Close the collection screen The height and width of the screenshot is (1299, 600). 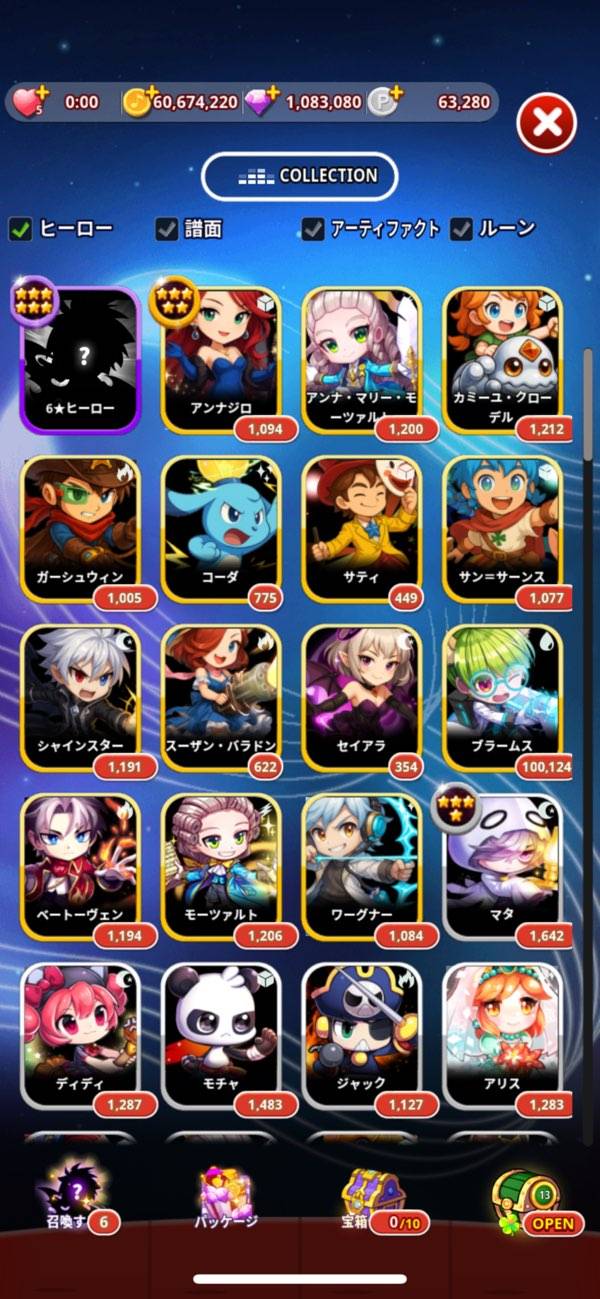click(546, 124)
